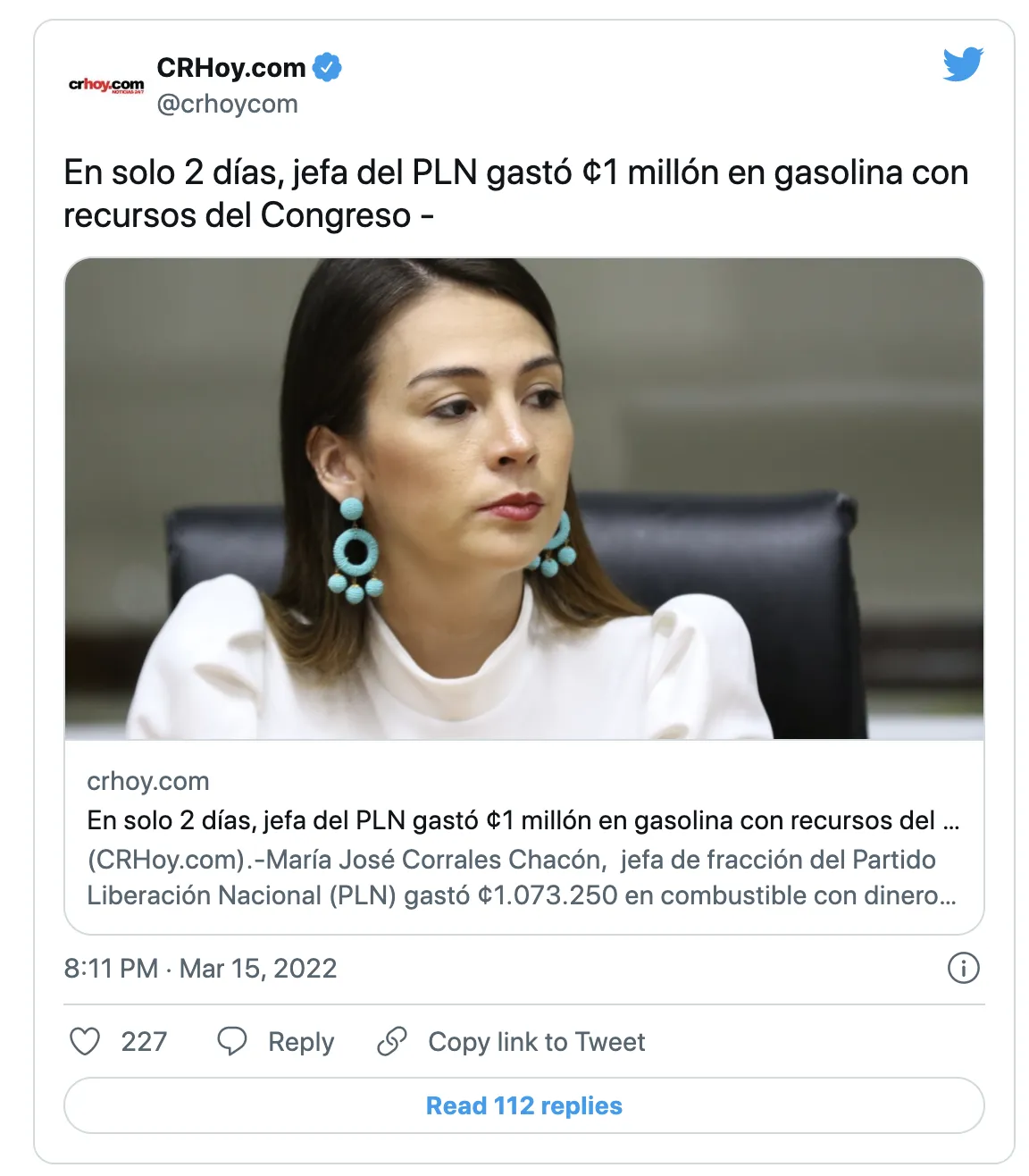The image size is (1029, 1176).
Task: Open the crhoy.com article link card
Action: [523, 838]
